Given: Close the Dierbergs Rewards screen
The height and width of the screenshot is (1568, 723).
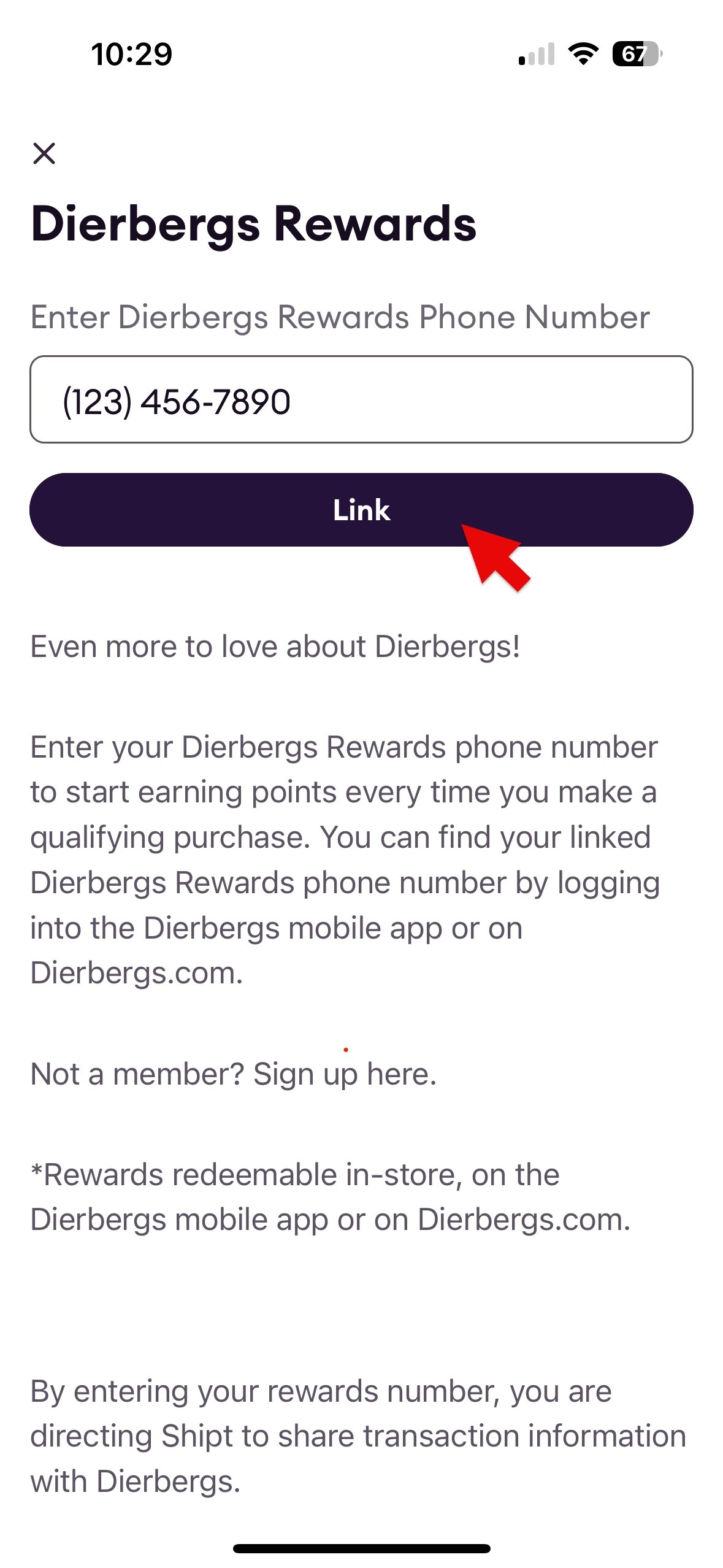Looking at the screenshot, I should pyautogui.click(x=44, y=153).
